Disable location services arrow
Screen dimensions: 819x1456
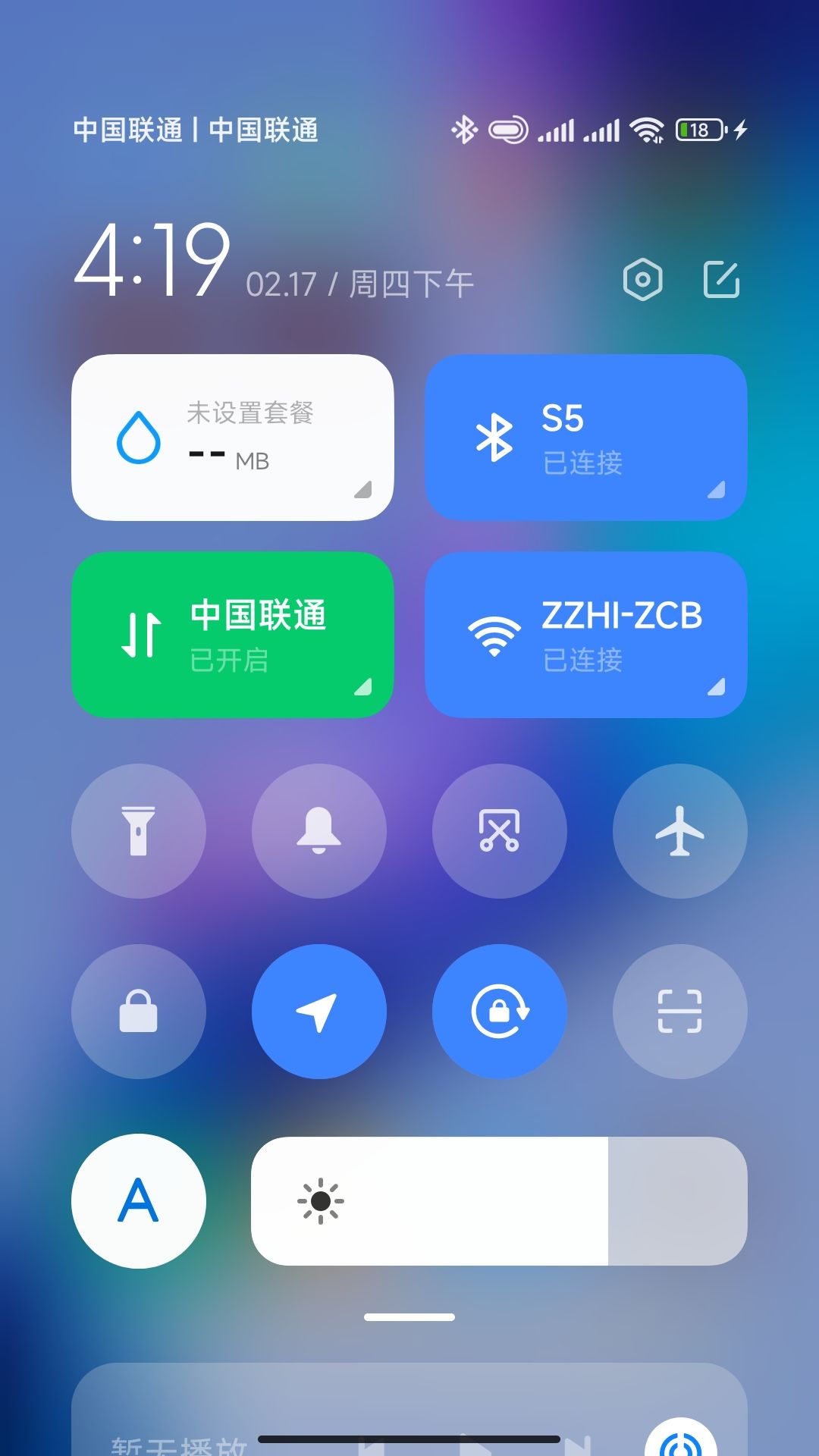[319, 1012]
